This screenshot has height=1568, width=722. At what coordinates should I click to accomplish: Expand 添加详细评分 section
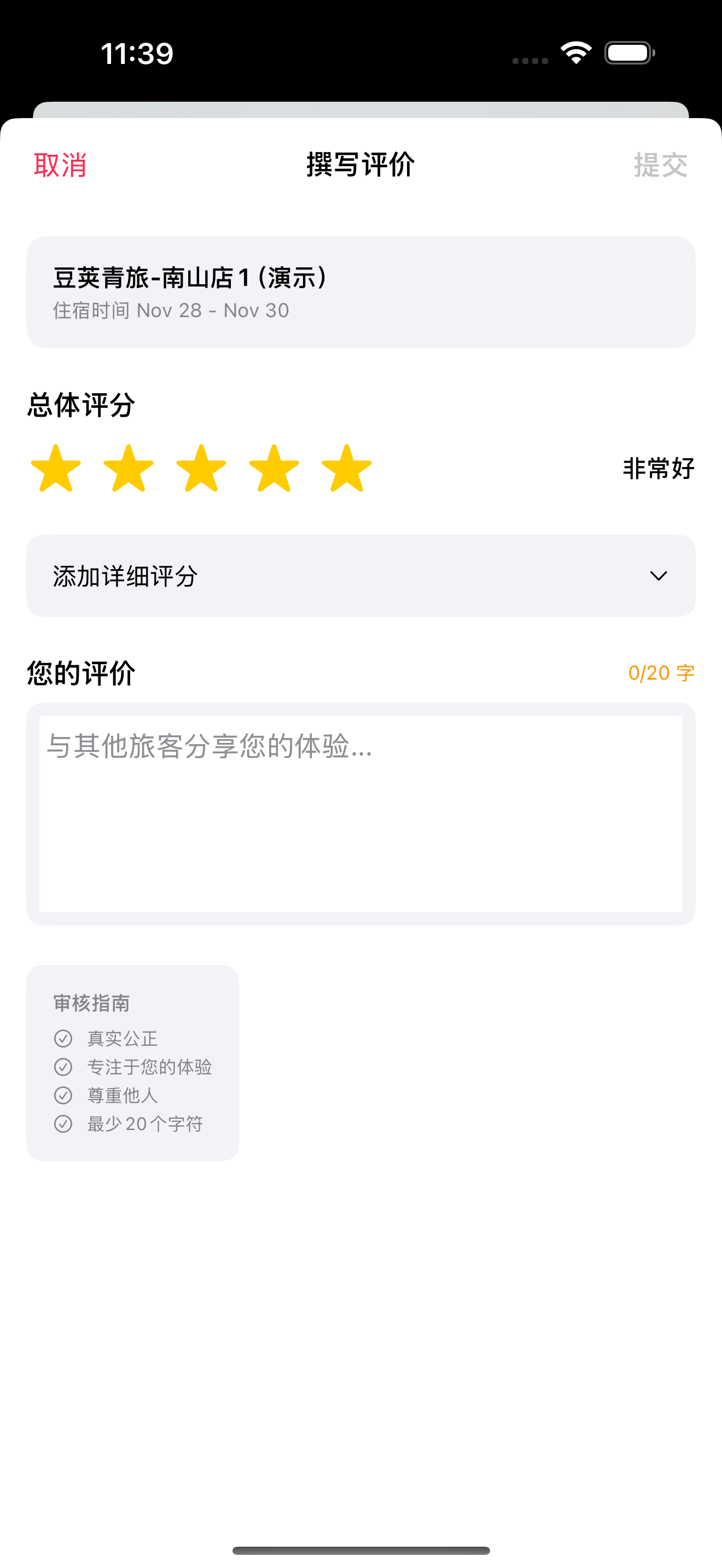coord(360,576)
